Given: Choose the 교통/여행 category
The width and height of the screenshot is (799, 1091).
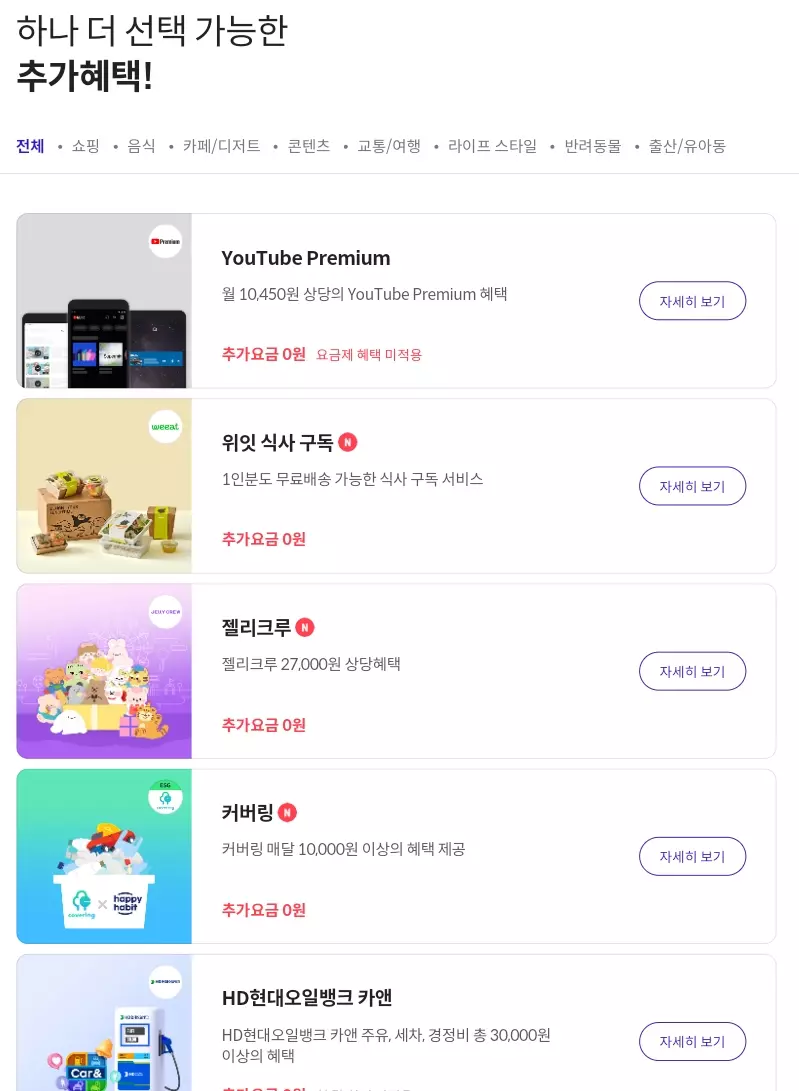Looking at the screenshot, I should click(x=389, y=146).
